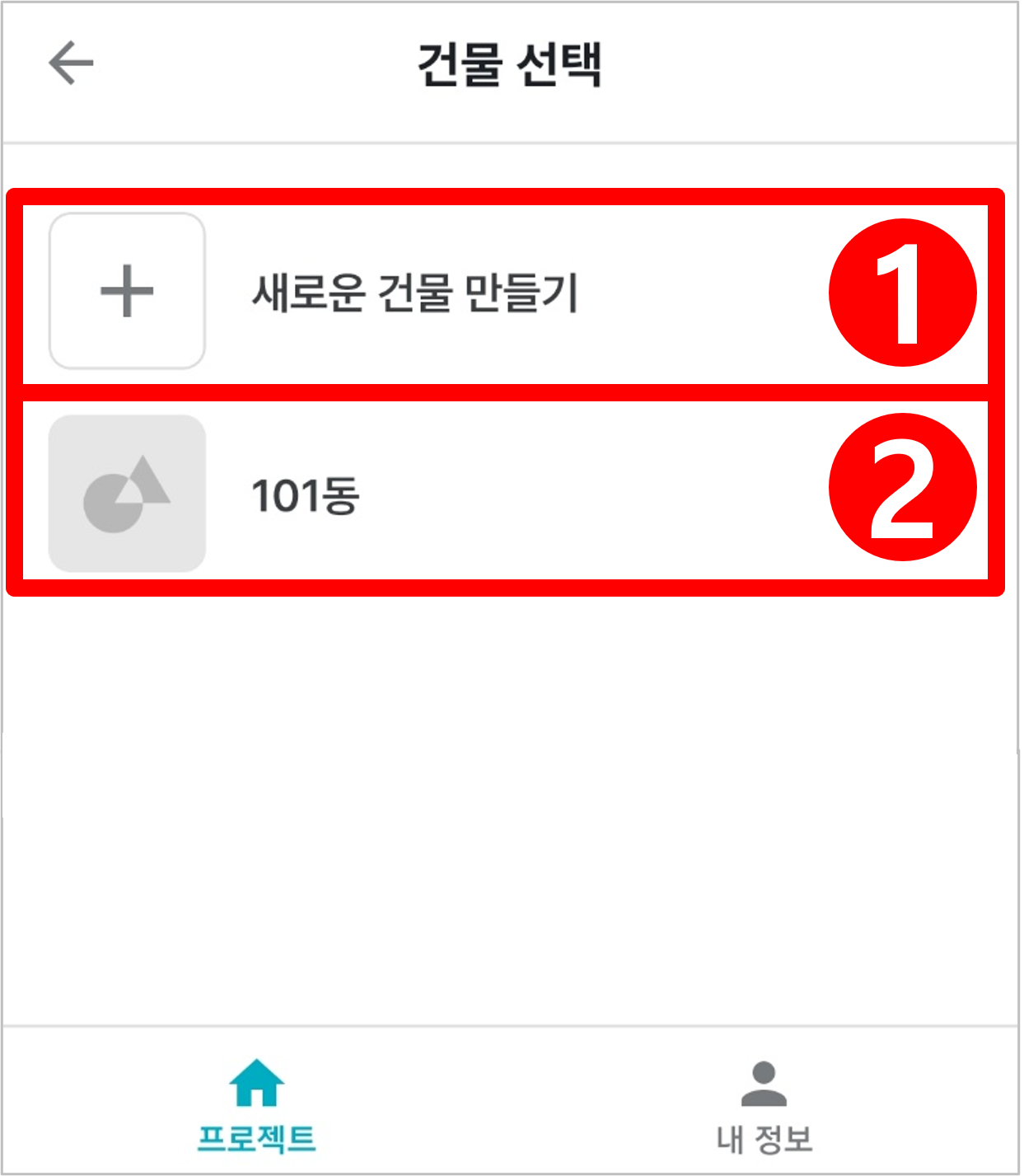Tap the plus icon to create new building
1024x1176 pixels.
(x=128, y=291)
